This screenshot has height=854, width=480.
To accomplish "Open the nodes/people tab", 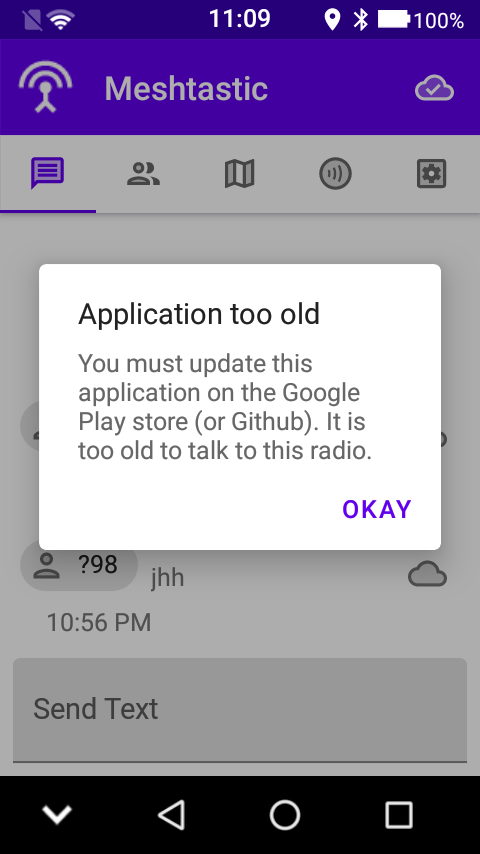I will (x=144, y=174).
